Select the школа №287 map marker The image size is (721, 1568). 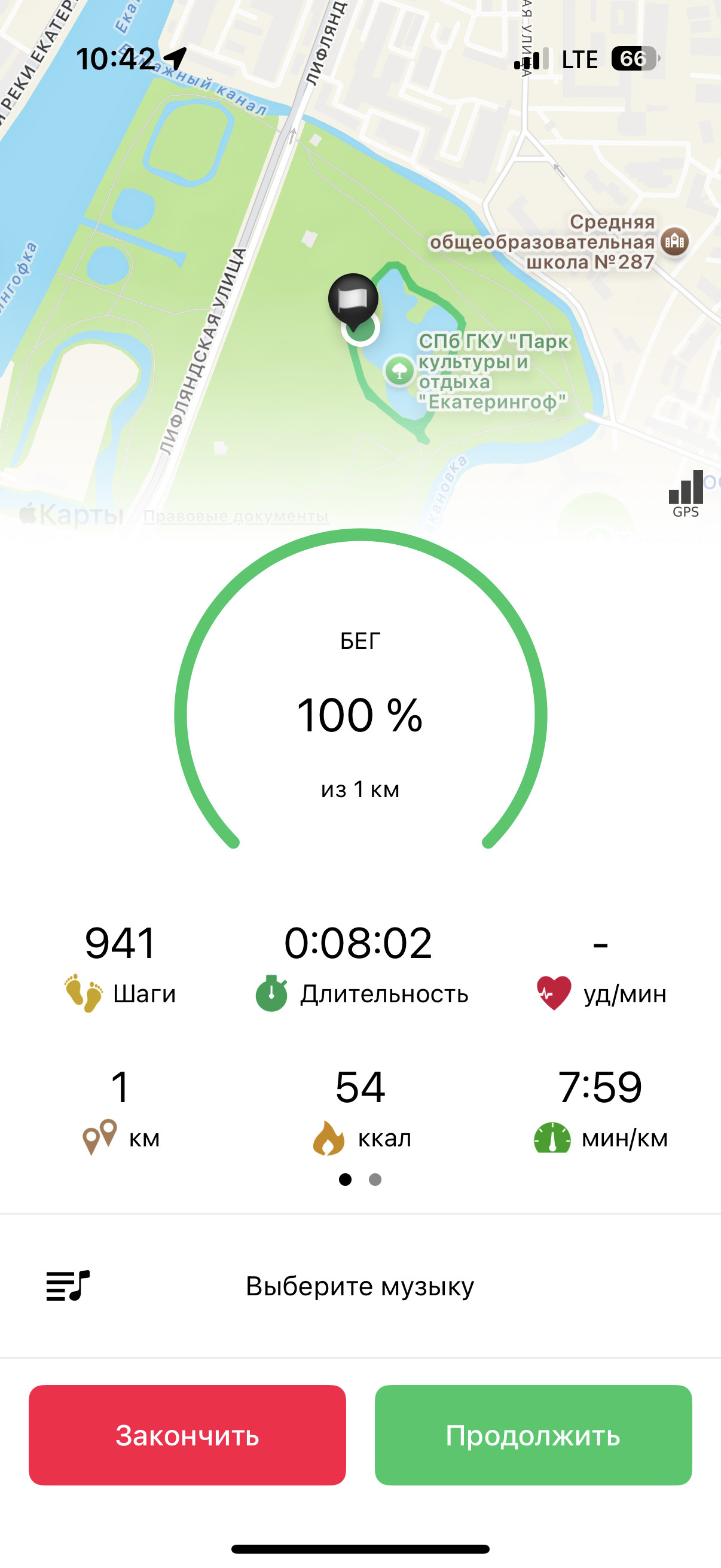pyautogui.click(x=675, y=242)
